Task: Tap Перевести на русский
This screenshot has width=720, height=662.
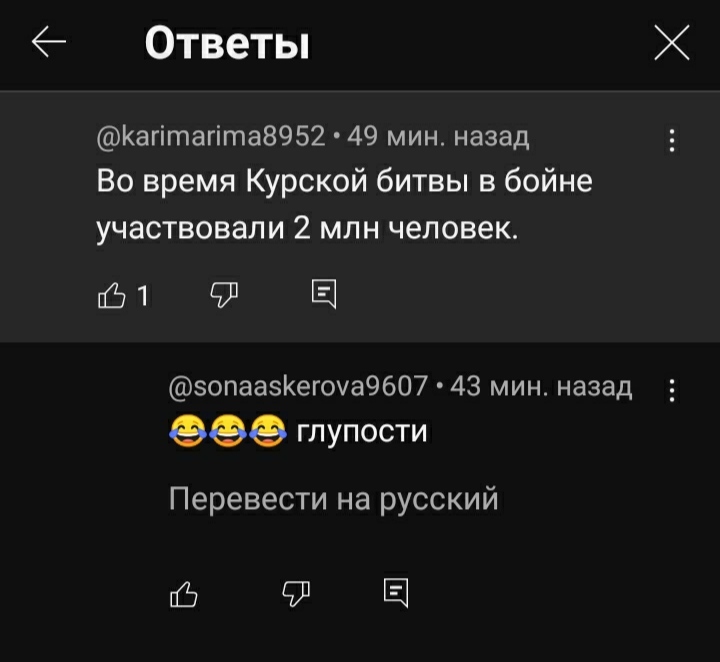Action: (332, 498)
